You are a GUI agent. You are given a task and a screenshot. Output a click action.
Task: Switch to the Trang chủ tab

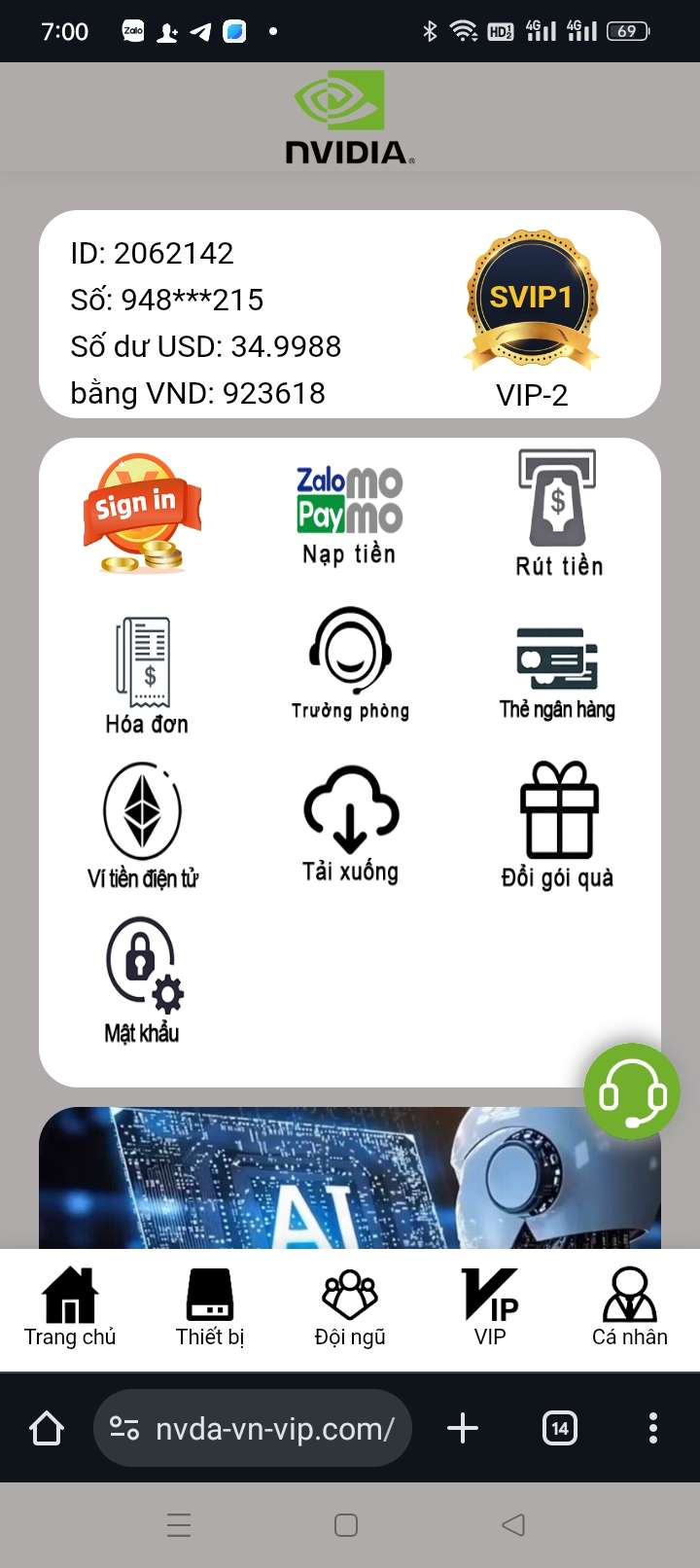pyautogui.click(x=70, y=1308)
